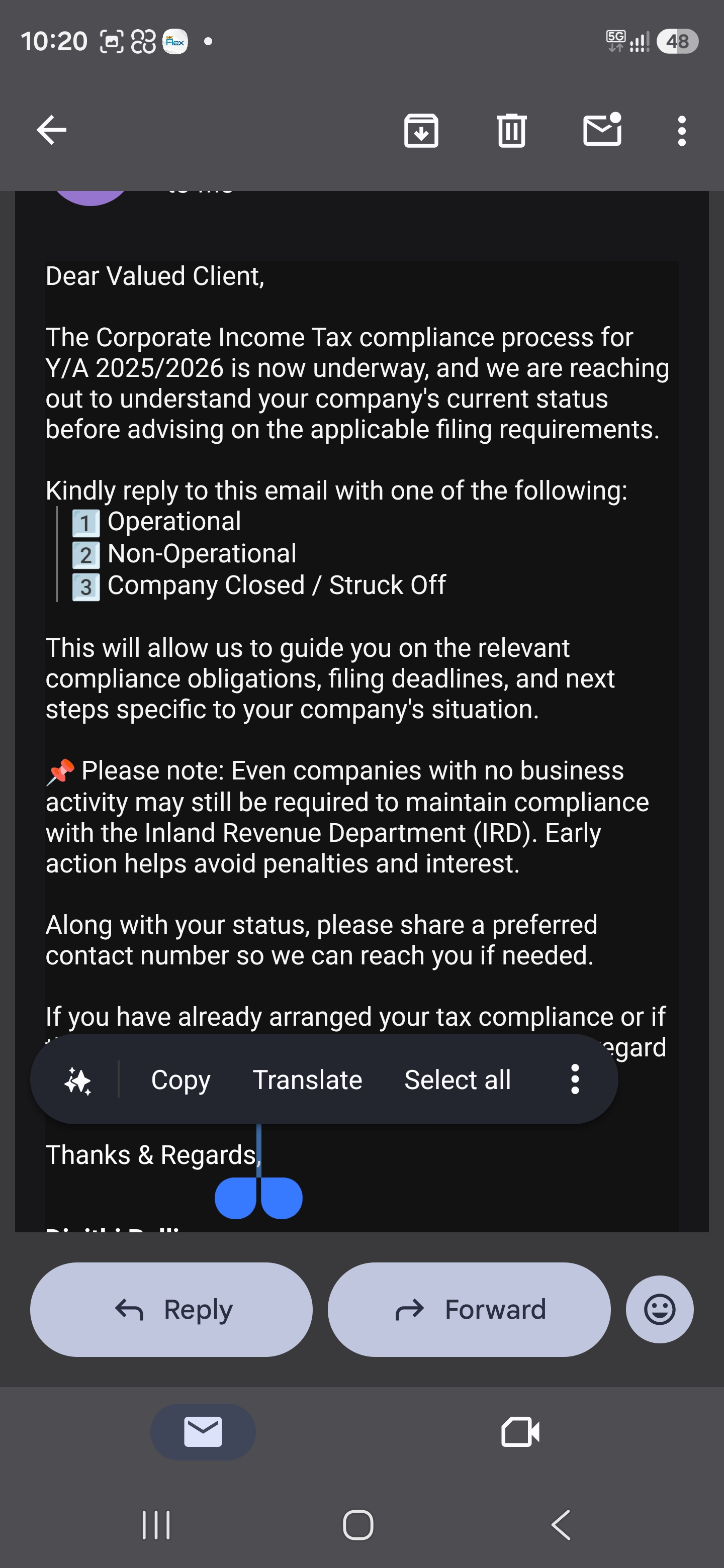Tap the AI sparkle icon in text toolbar
This screenshot has height=1568, width=724.
78,1081
